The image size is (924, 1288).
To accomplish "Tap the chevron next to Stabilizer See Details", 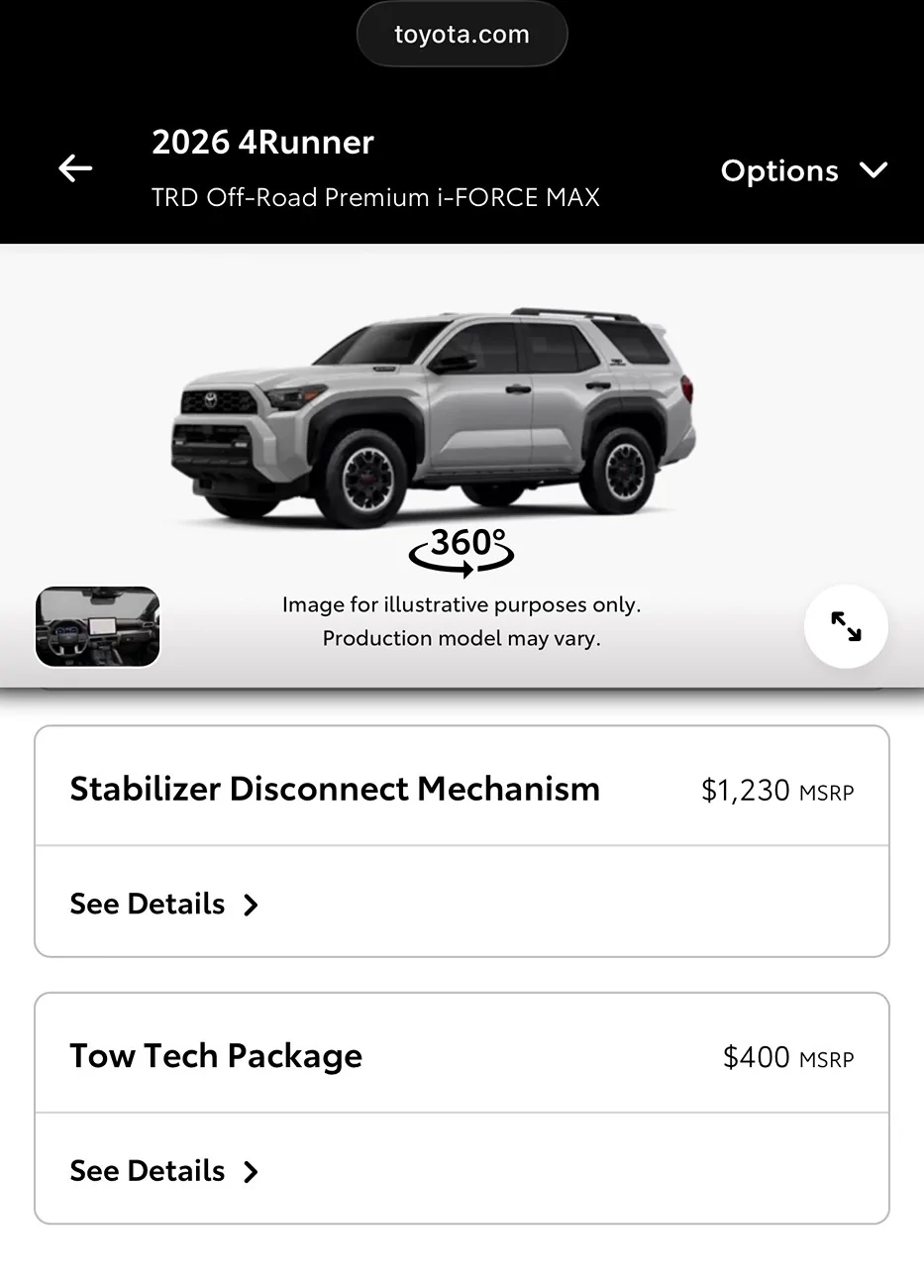I will tap(251, 905).
